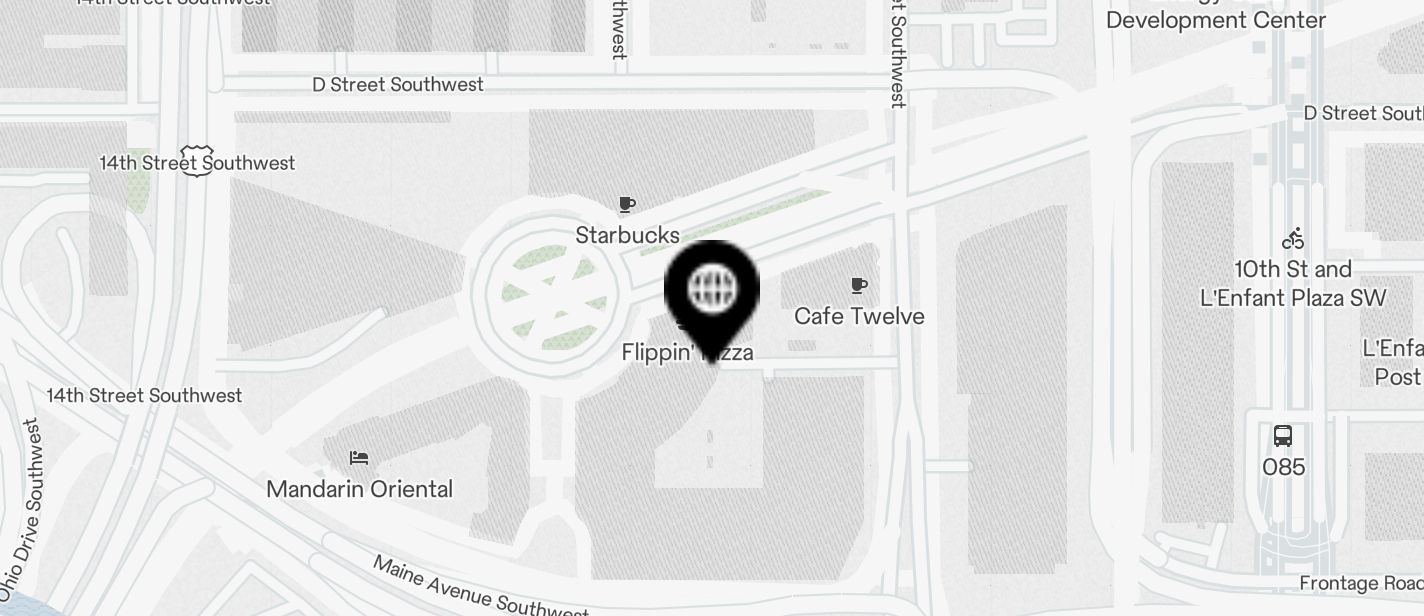The image size is (1424, 616).
Task: Tap the black globe location pin
Action: coord(712,291)
